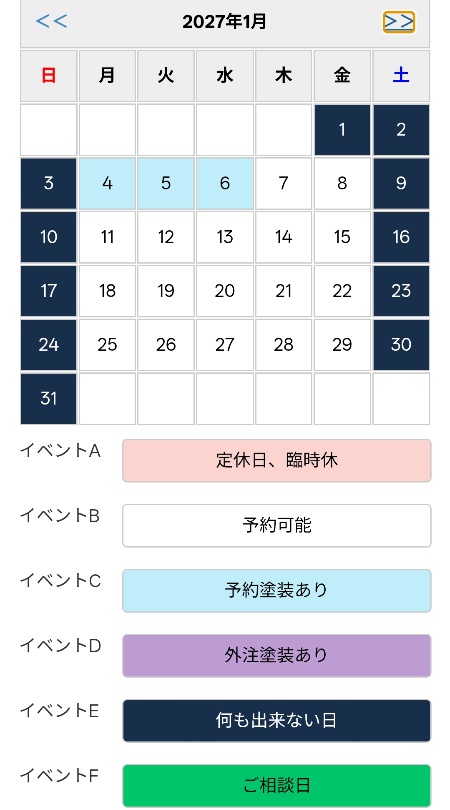This screenshot has height=810, width=450.
Task: Select January 5 on the calendar
Action: pos(166,183)
